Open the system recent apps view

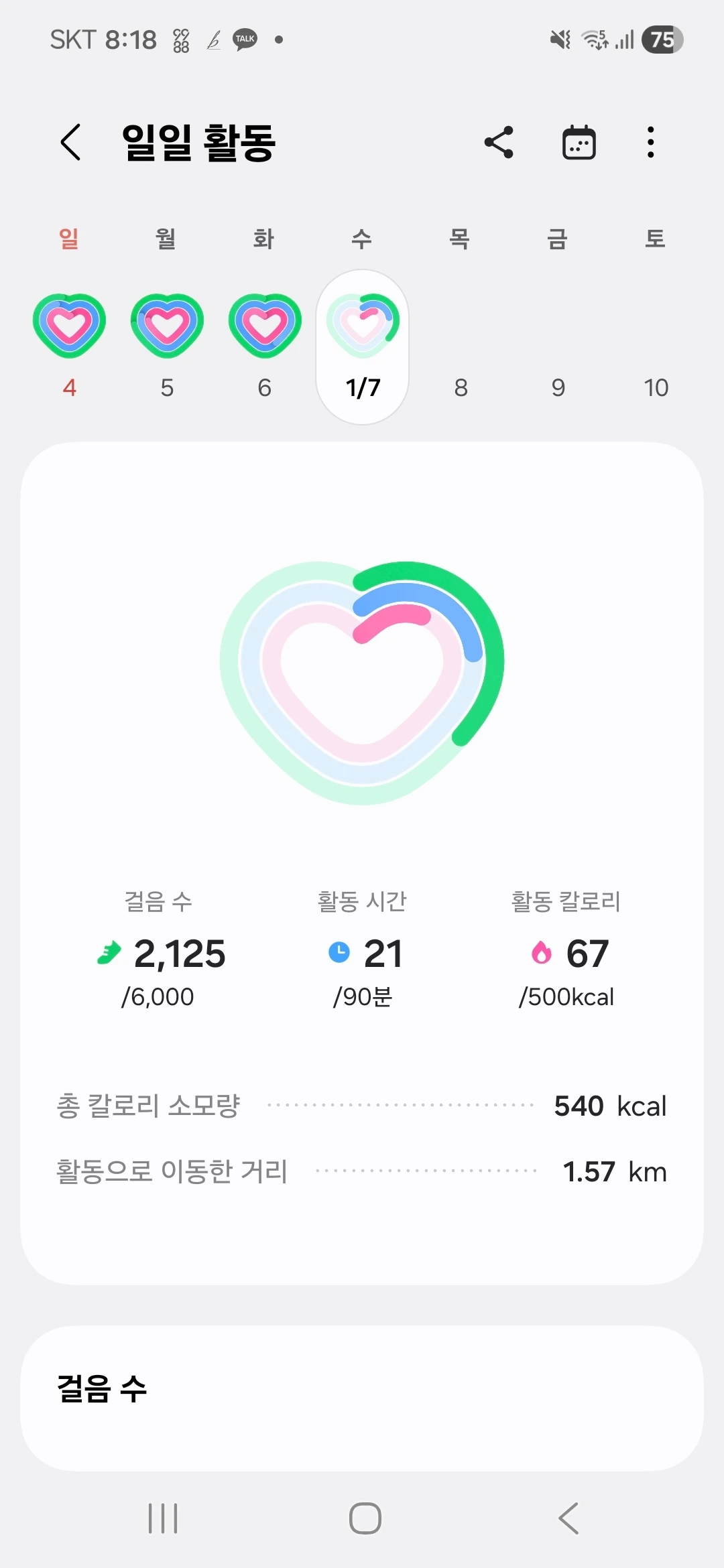[x=163, y=1518]
